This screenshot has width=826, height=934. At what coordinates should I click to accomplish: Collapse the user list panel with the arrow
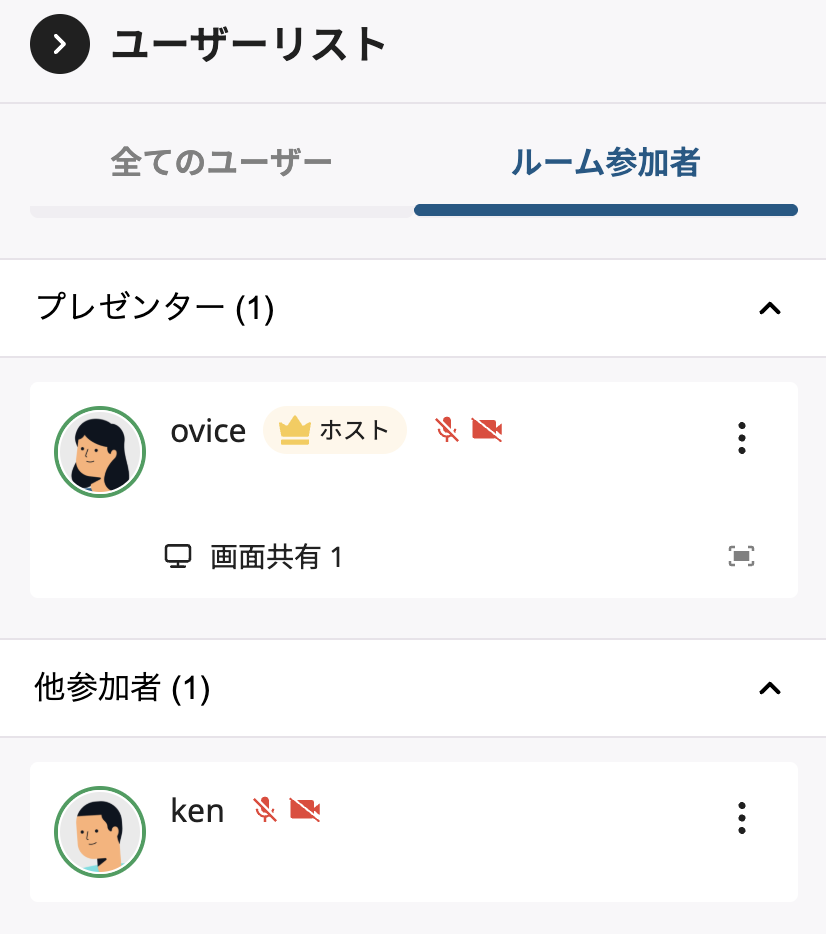(58, 44)
